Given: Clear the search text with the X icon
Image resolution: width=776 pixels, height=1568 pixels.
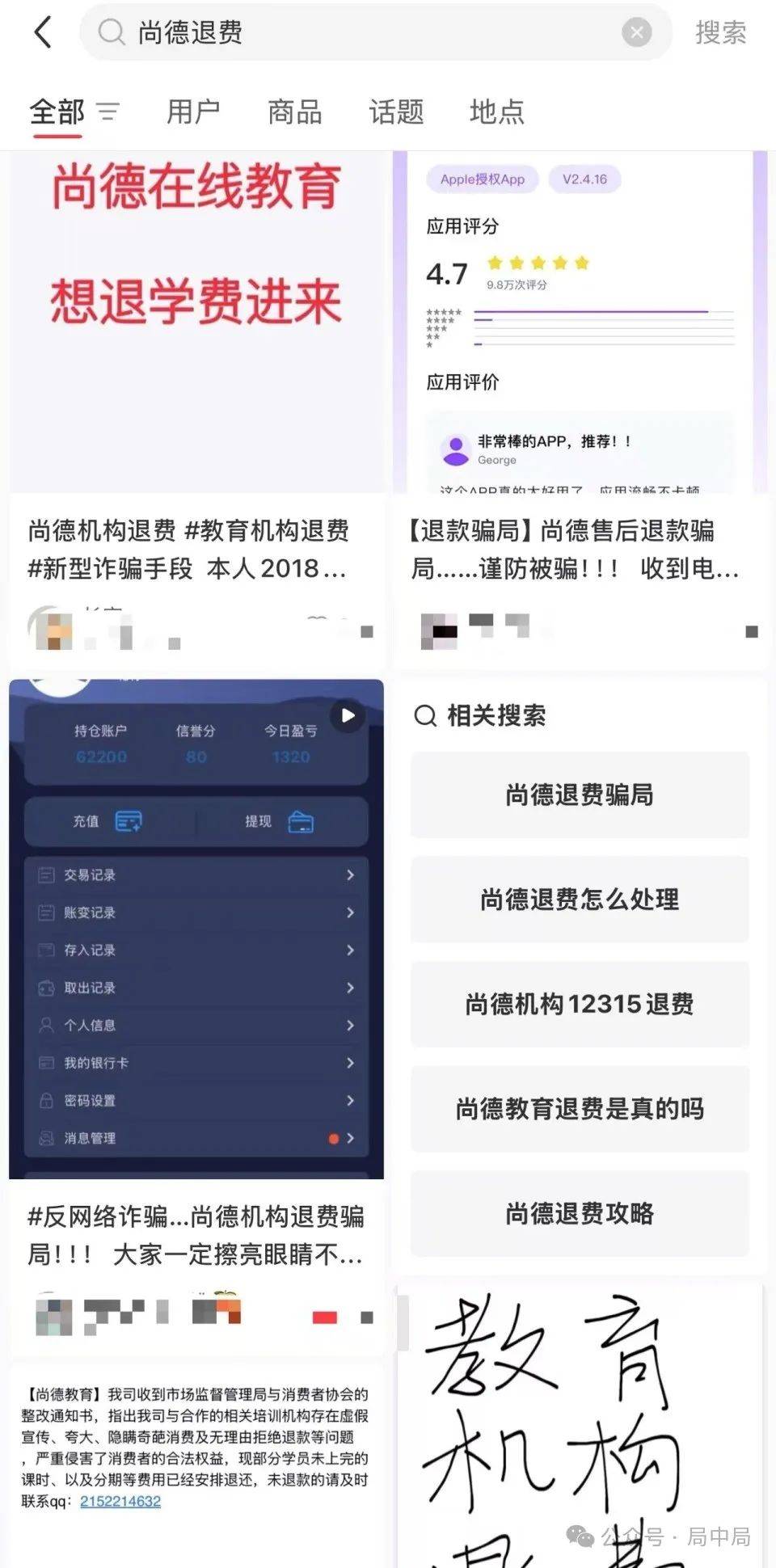Looking at the screenshot, I should pos(636,32).
